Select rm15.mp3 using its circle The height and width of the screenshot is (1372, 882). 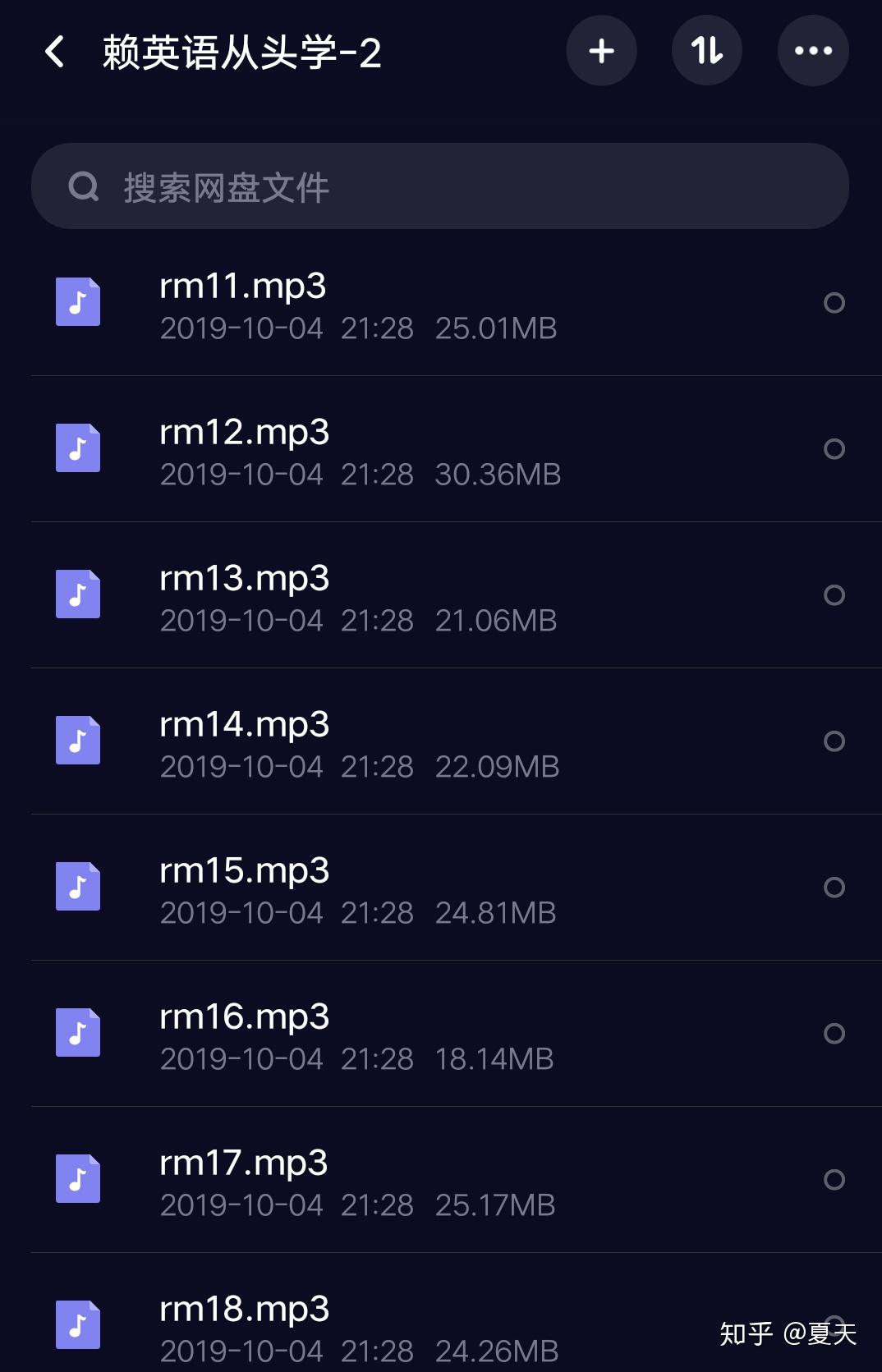coord(834,888)
